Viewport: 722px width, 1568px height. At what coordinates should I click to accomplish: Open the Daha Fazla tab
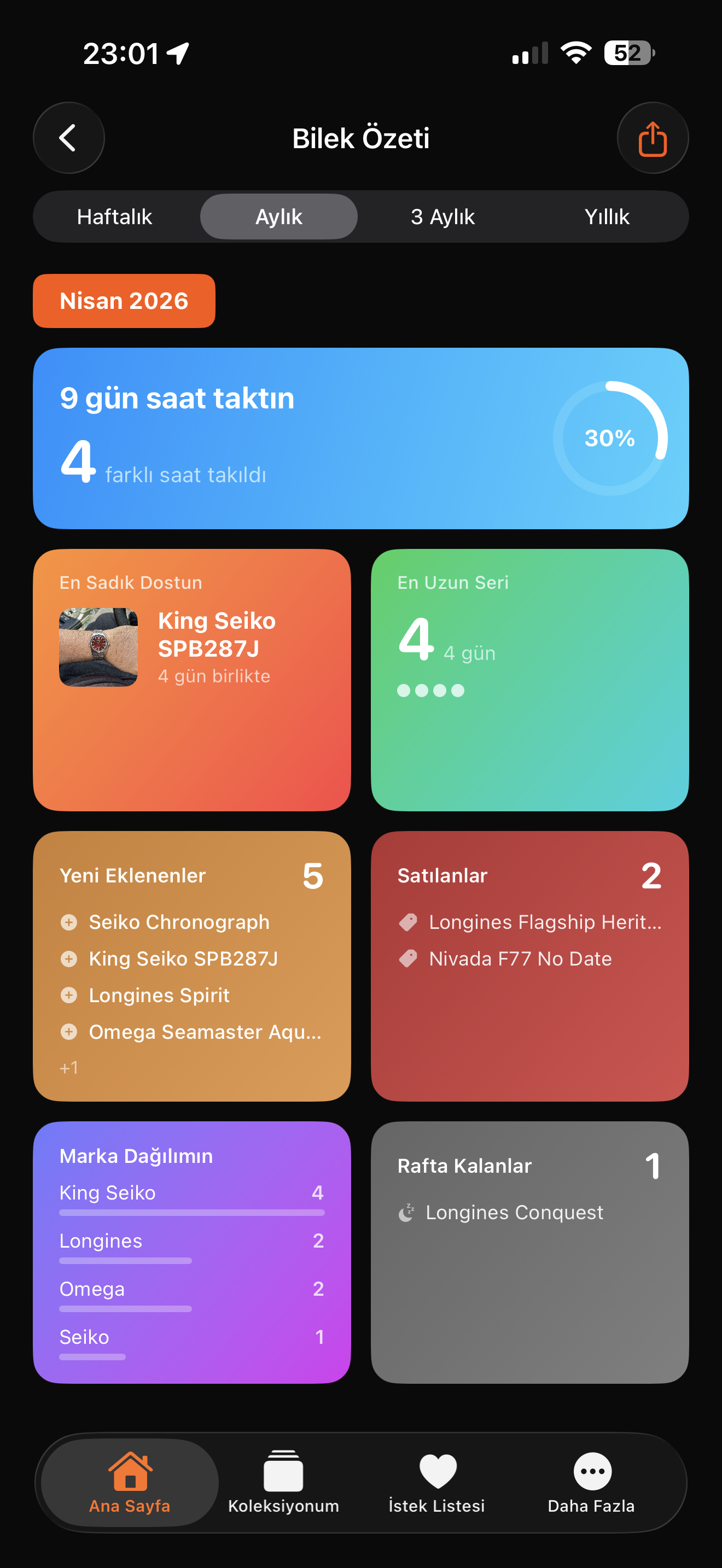click(x=591, y=1482)
